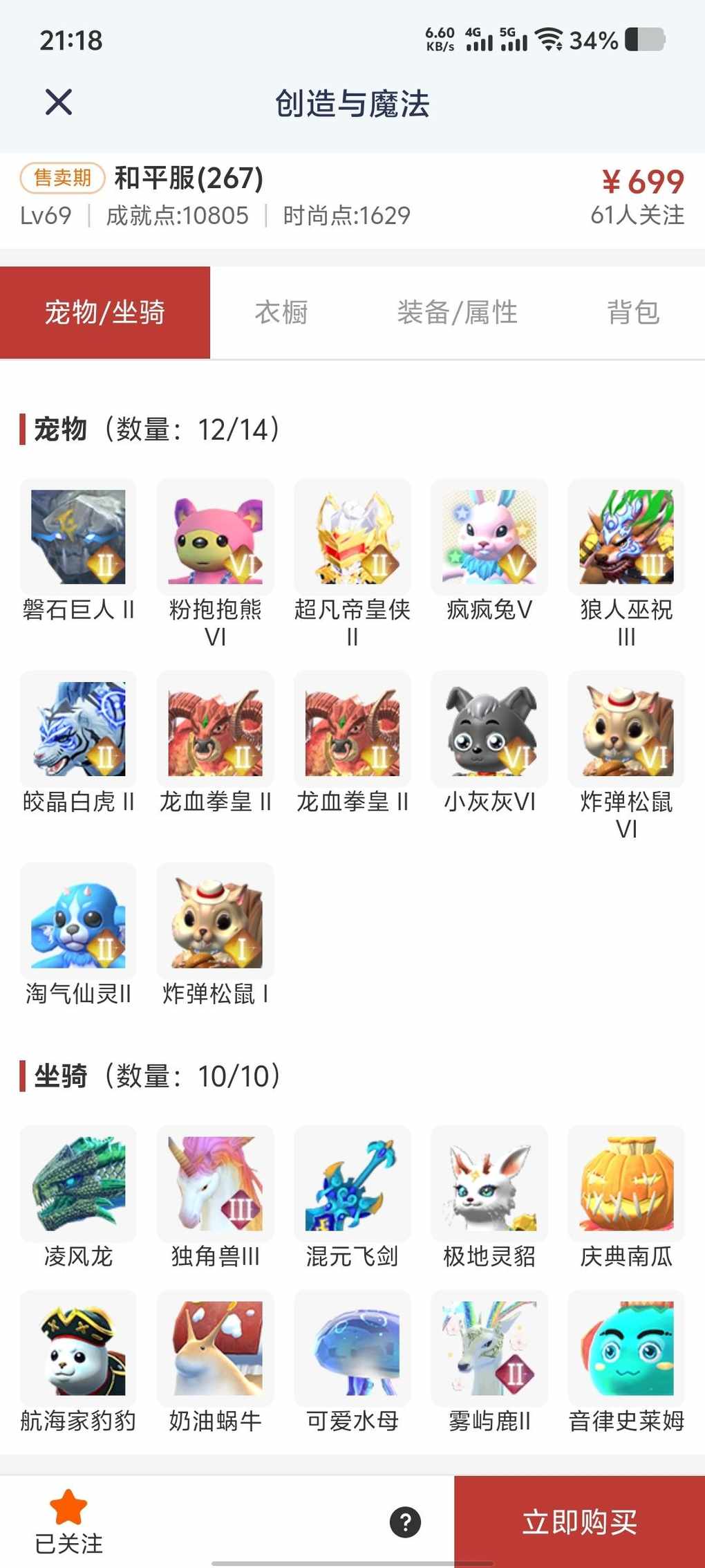View the 皎晶白虎 II pet
The image size is (705, 1568).
click(78, 729)
